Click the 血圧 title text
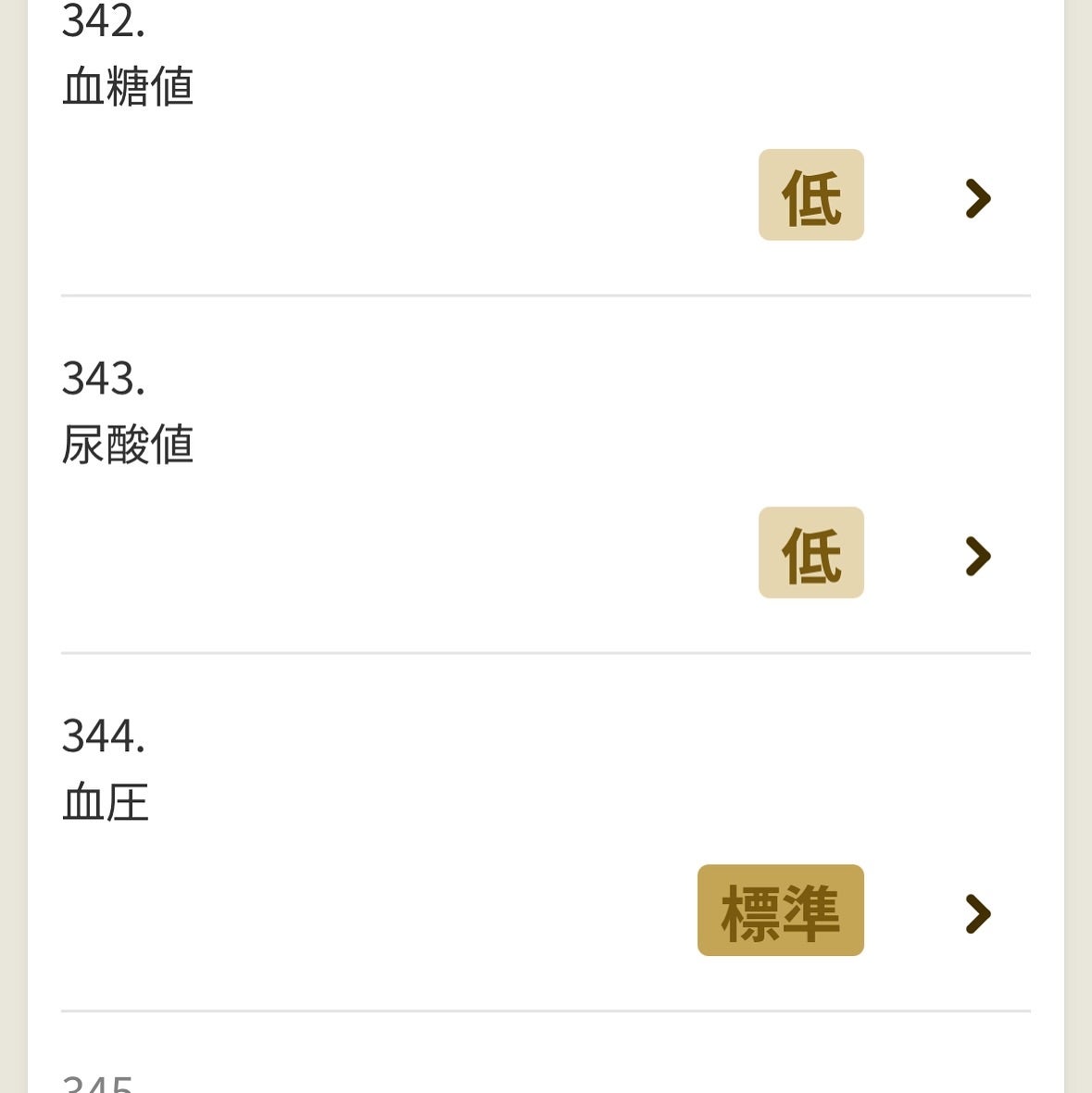 (x=106, y=802)
